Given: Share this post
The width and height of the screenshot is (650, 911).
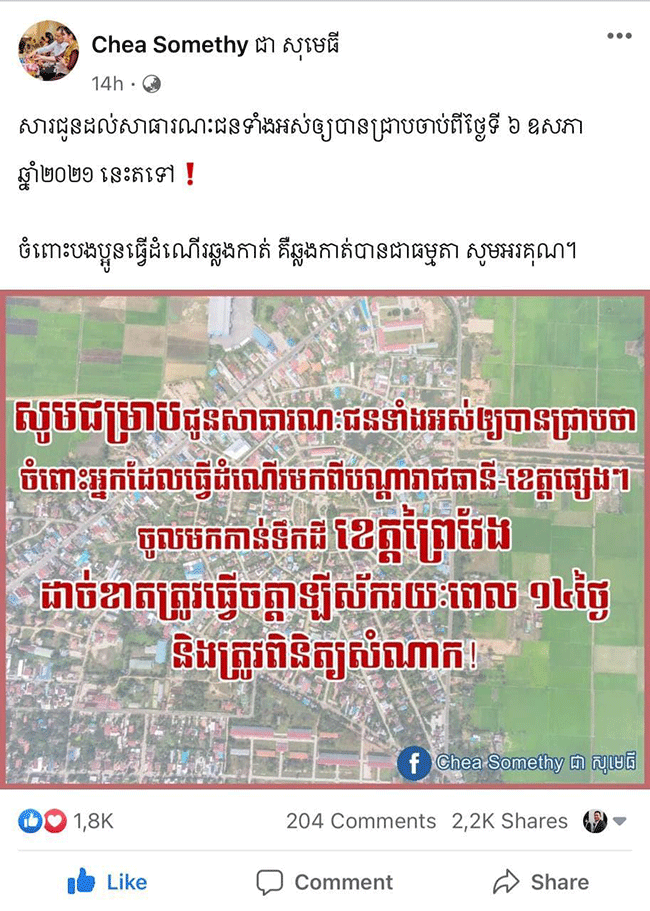Looking at the screenshot, I should tap(540, 882).
